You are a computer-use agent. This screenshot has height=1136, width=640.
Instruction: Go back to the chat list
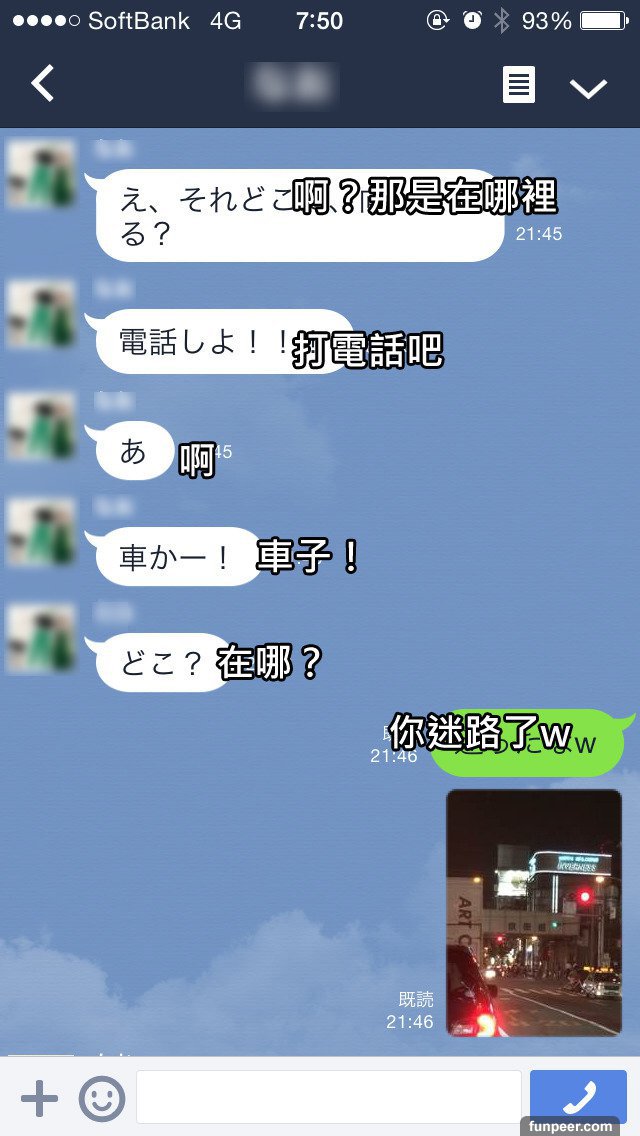[43, 85]
